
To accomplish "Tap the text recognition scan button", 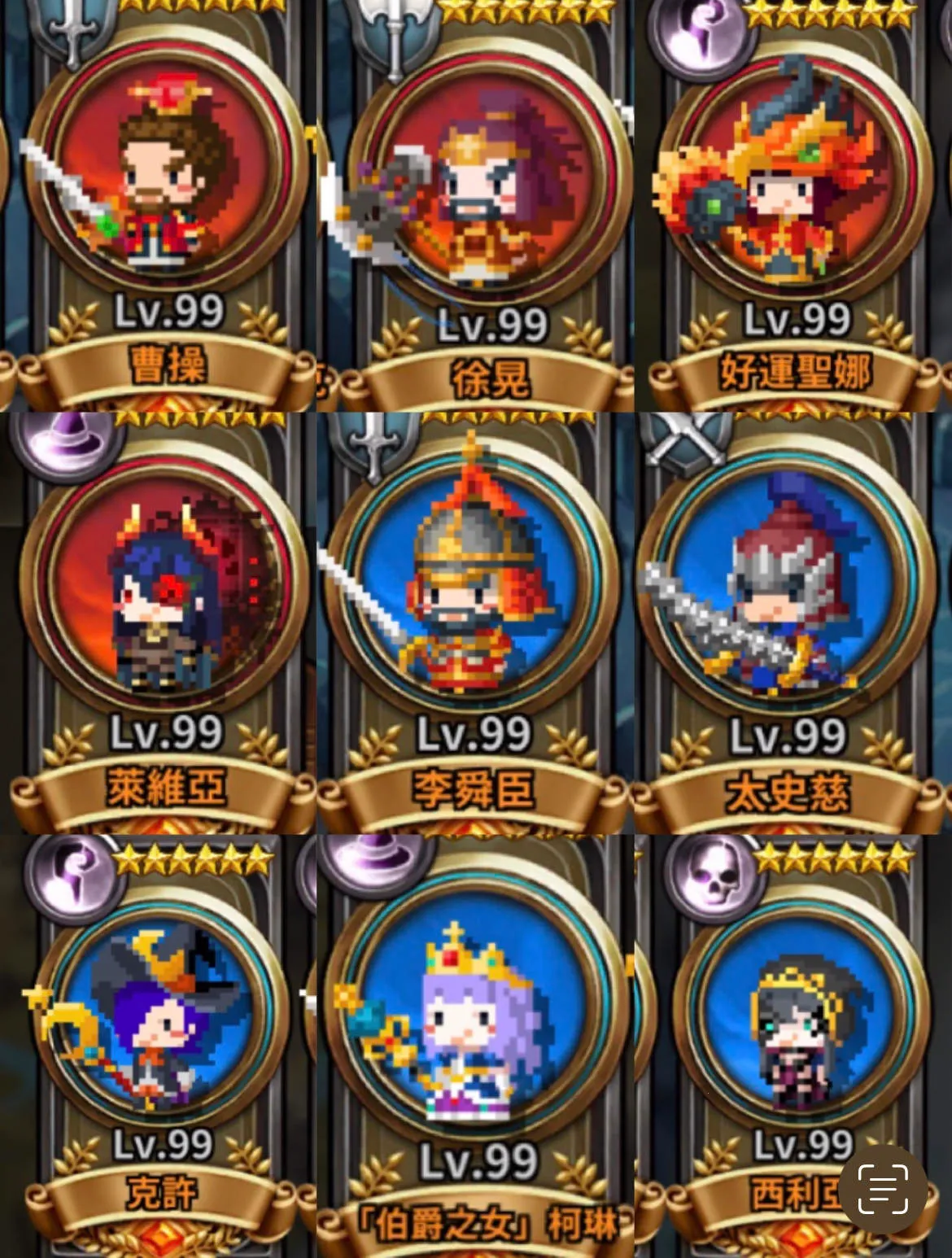I will coord(883,1189).
